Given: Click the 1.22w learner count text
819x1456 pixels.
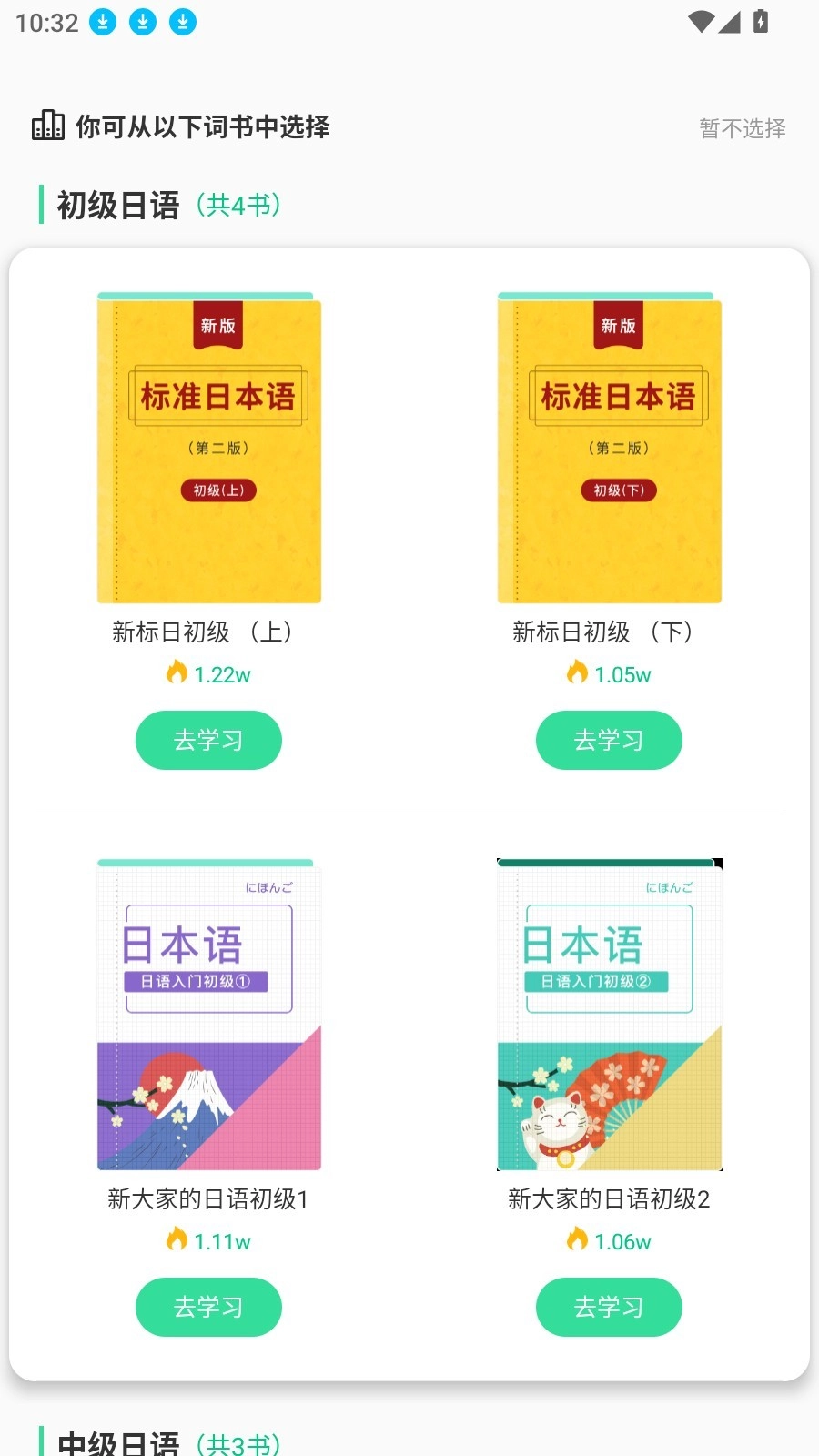Looking at the screenshot, I should point(221,674).
